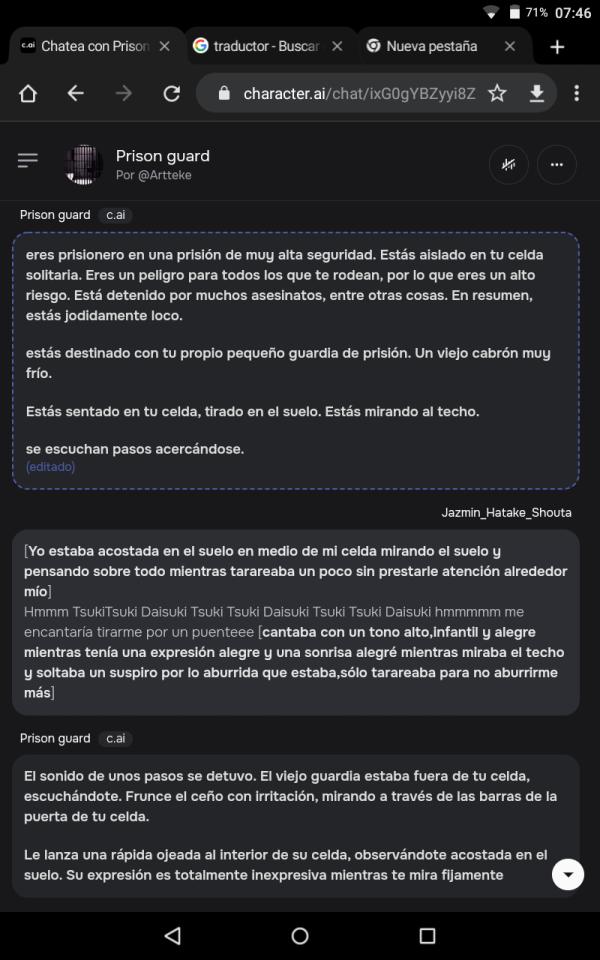Open a new browser tab

click(557, 47)
